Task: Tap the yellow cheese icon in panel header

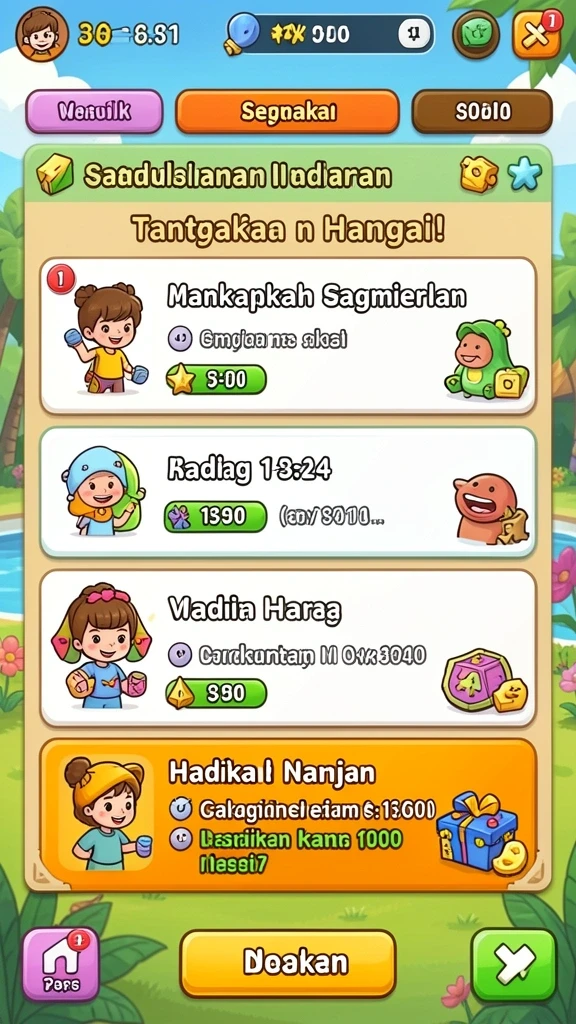Action: pos(479,174)
